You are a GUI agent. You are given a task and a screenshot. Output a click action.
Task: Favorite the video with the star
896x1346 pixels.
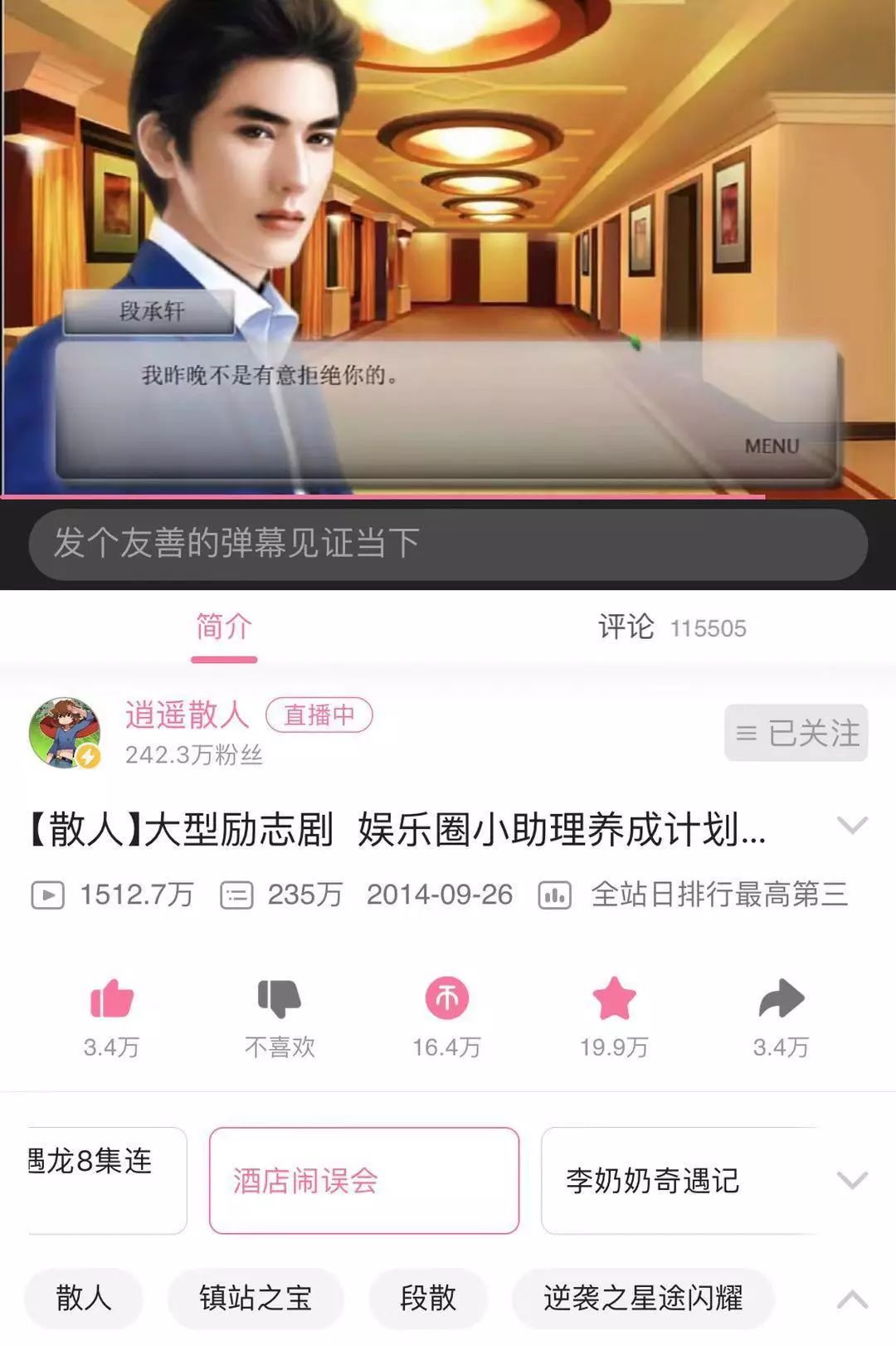point(614,998)
